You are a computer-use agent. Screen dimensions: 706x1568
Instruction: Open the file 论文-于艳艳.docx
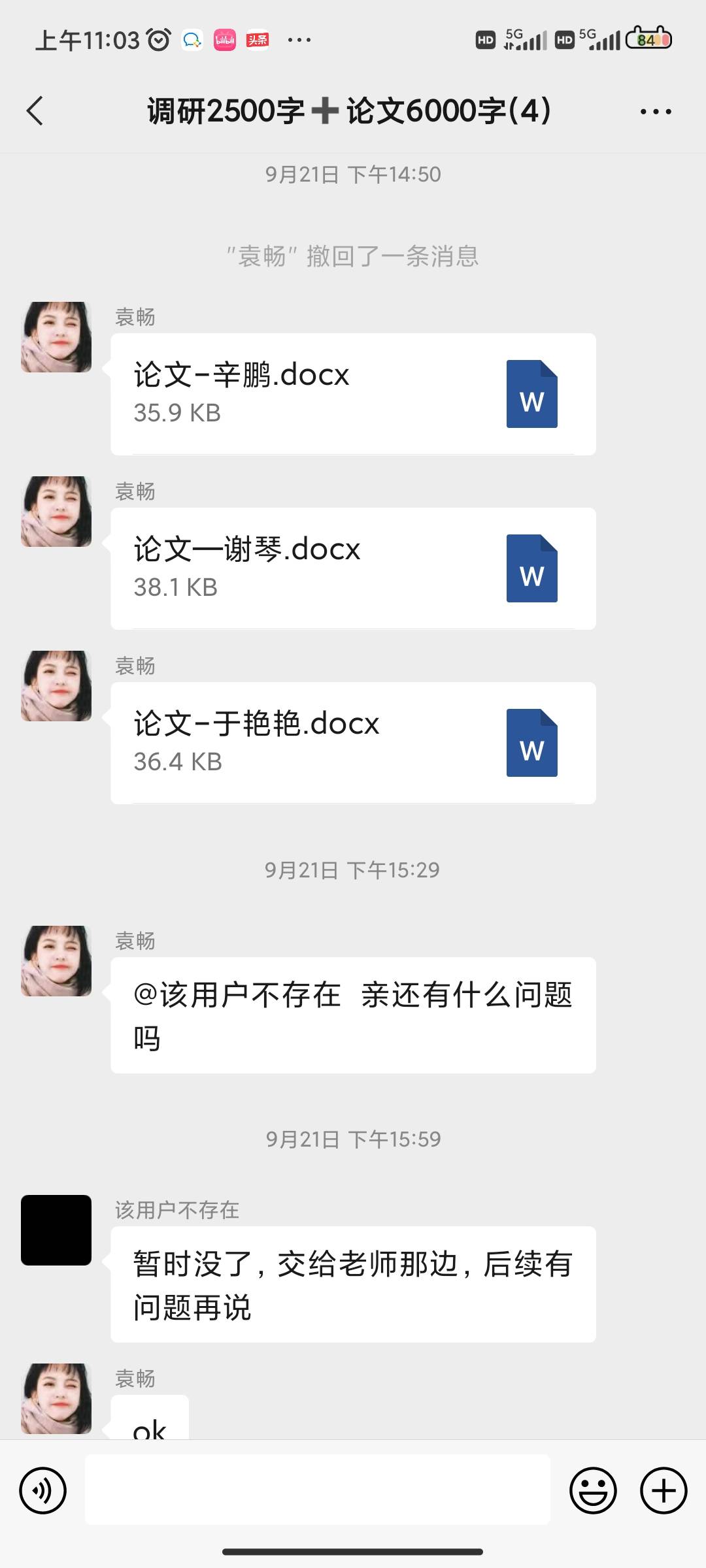353,743
